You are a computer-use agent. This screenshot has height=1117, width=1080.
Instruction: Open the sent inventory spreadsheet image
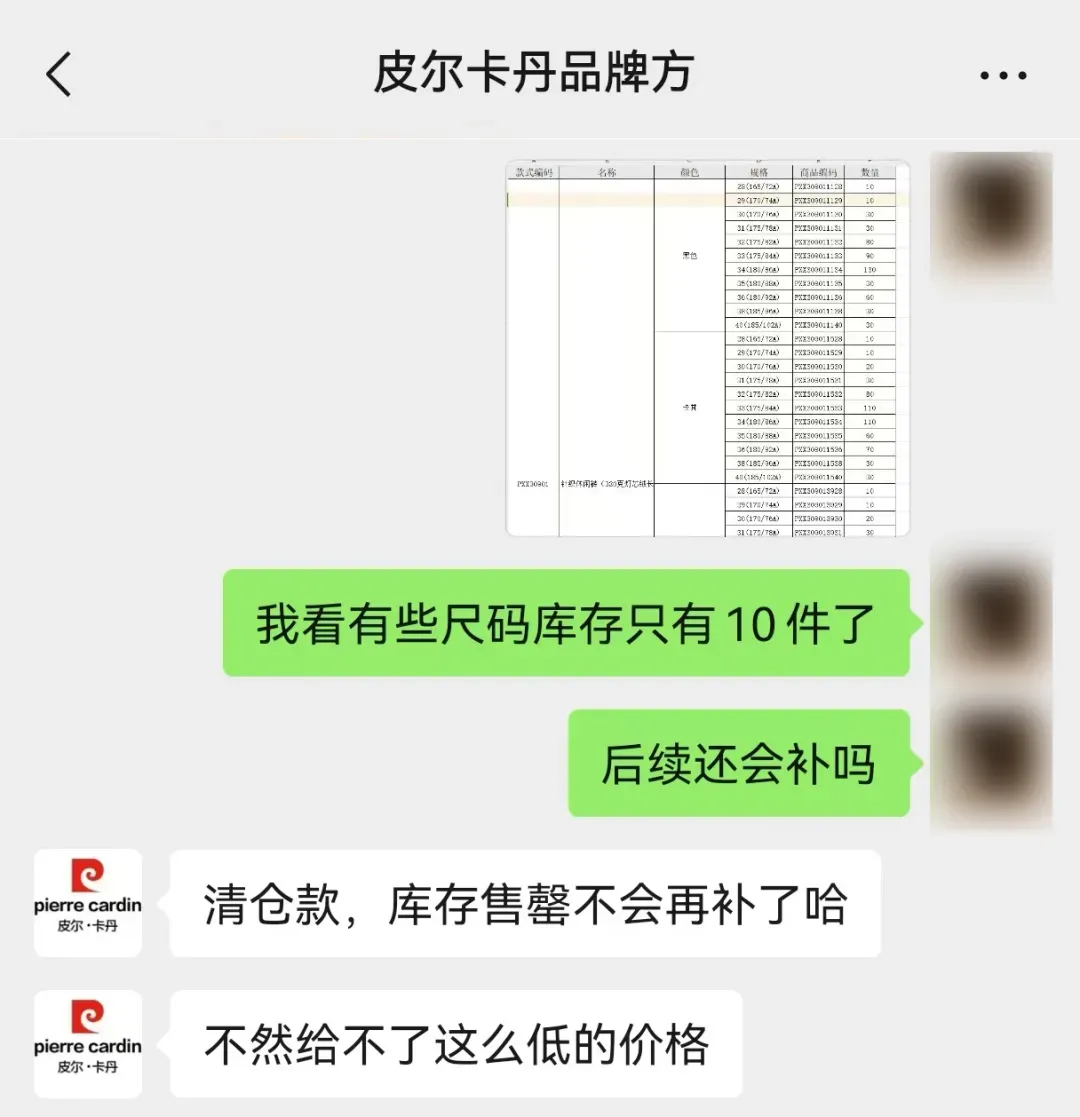coord(707,348)
